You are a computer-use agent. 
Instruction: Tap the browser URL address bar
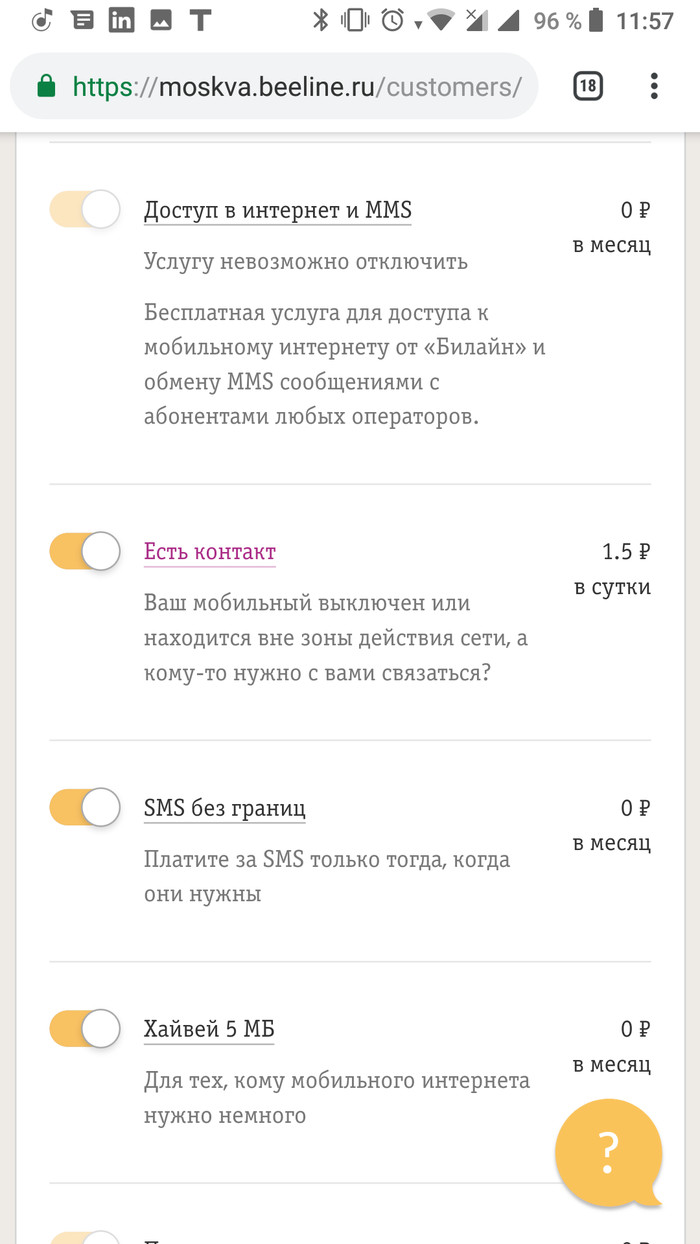click(x=296, y=87)
